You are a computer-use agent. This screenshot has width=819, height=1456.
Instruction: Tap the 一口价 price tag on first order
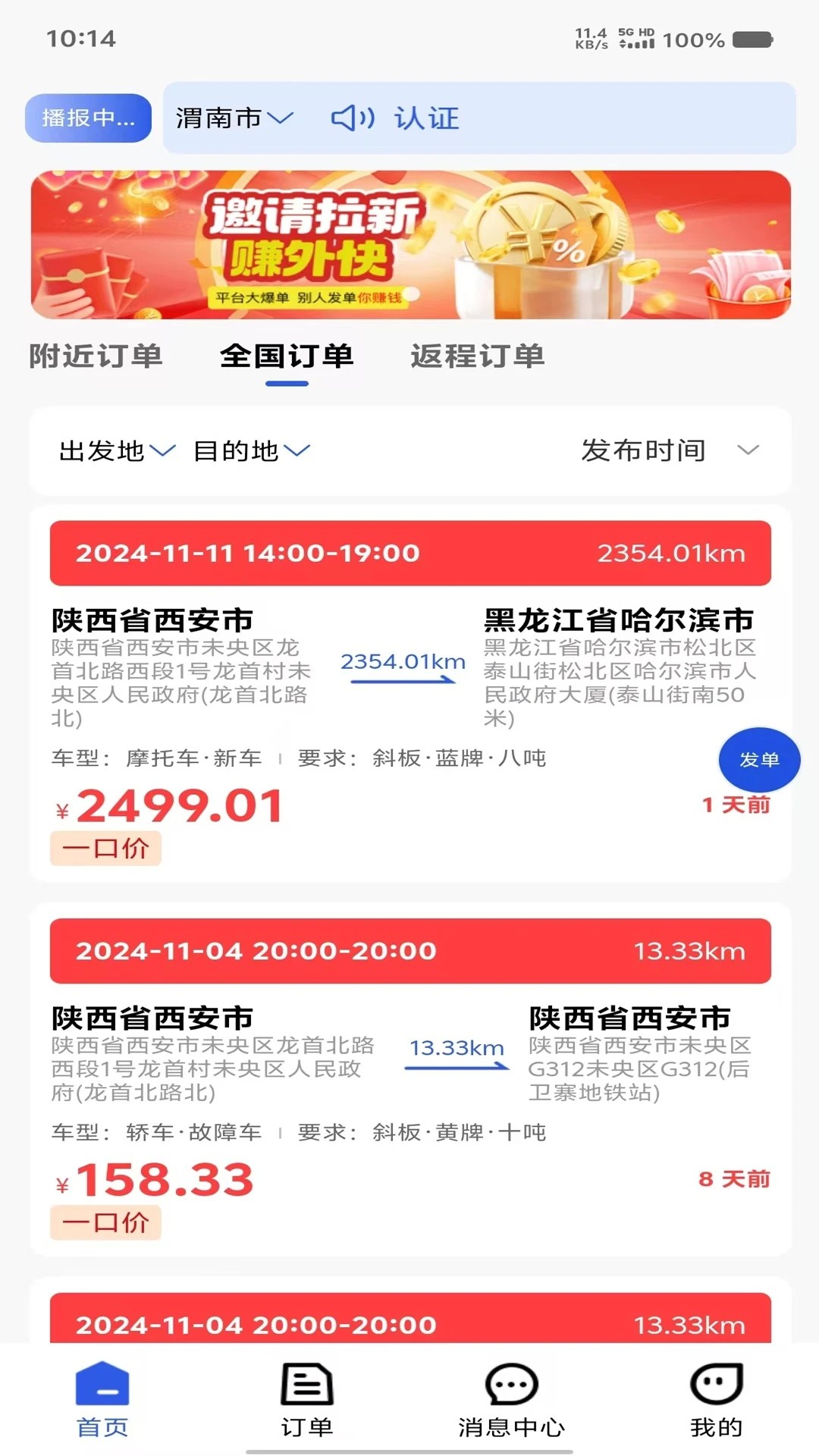coord(105,849)
